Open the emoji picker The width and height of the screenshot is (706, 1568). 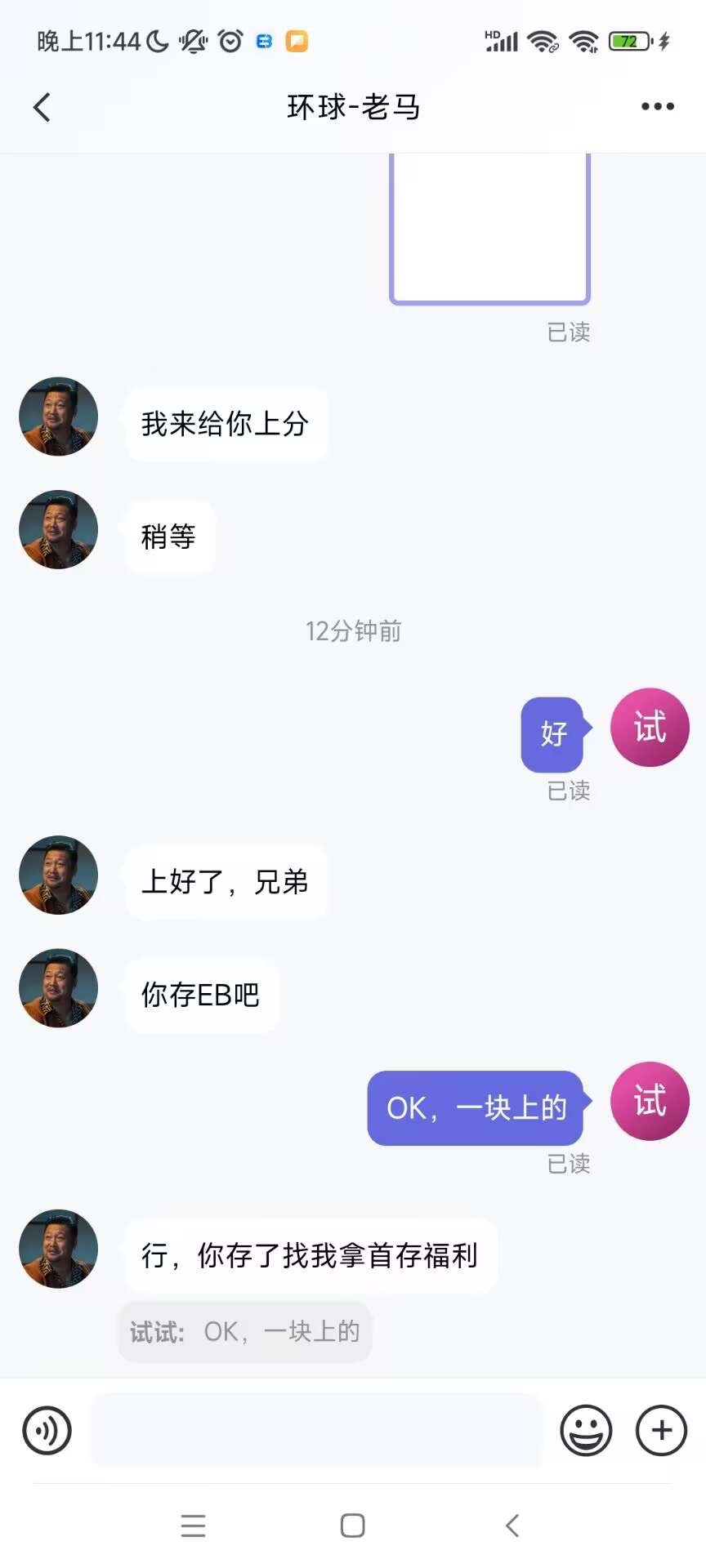(585, 1430)
